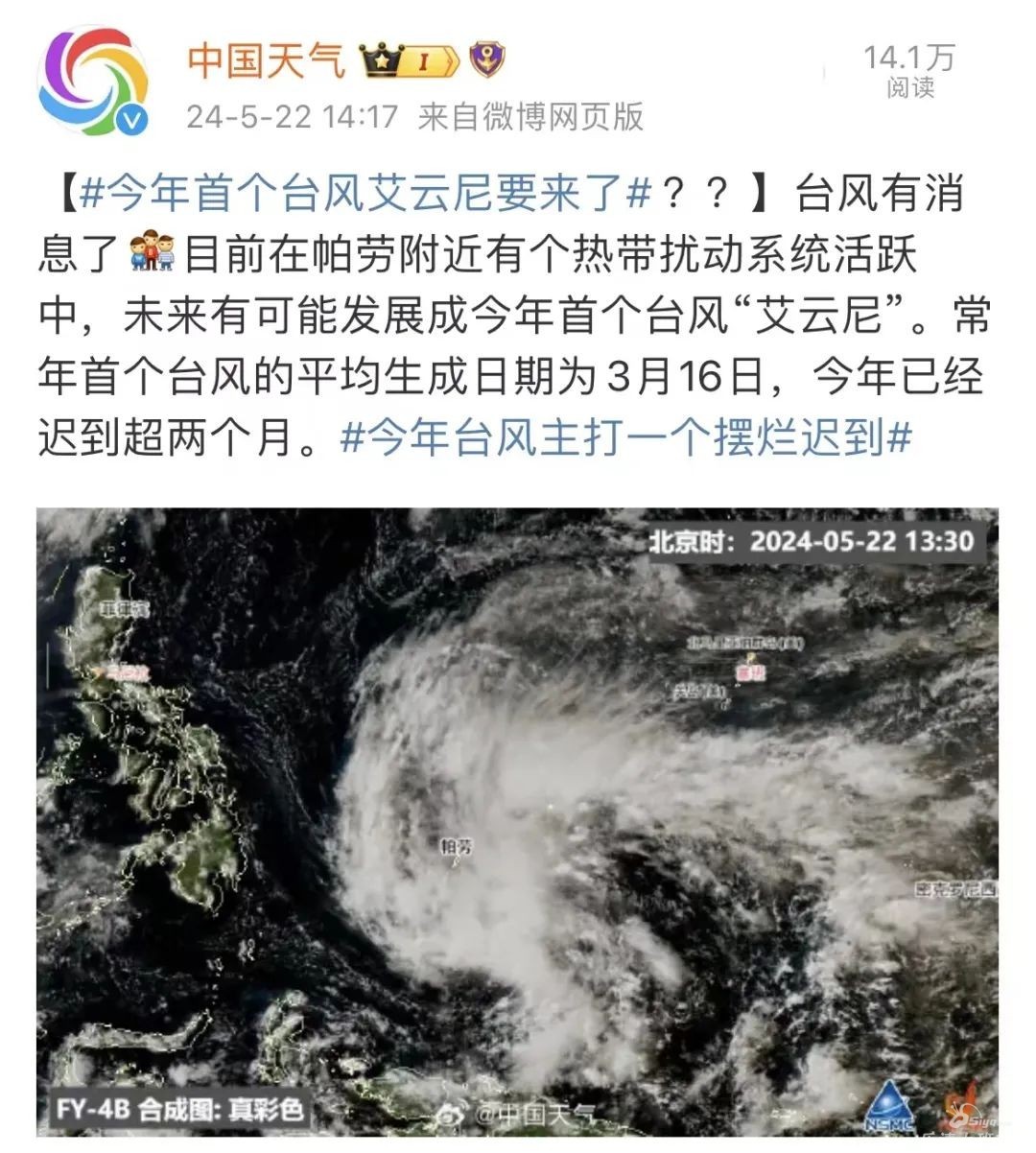
Task: Open 中国天气 profile avatar
Action: point(95,82)
